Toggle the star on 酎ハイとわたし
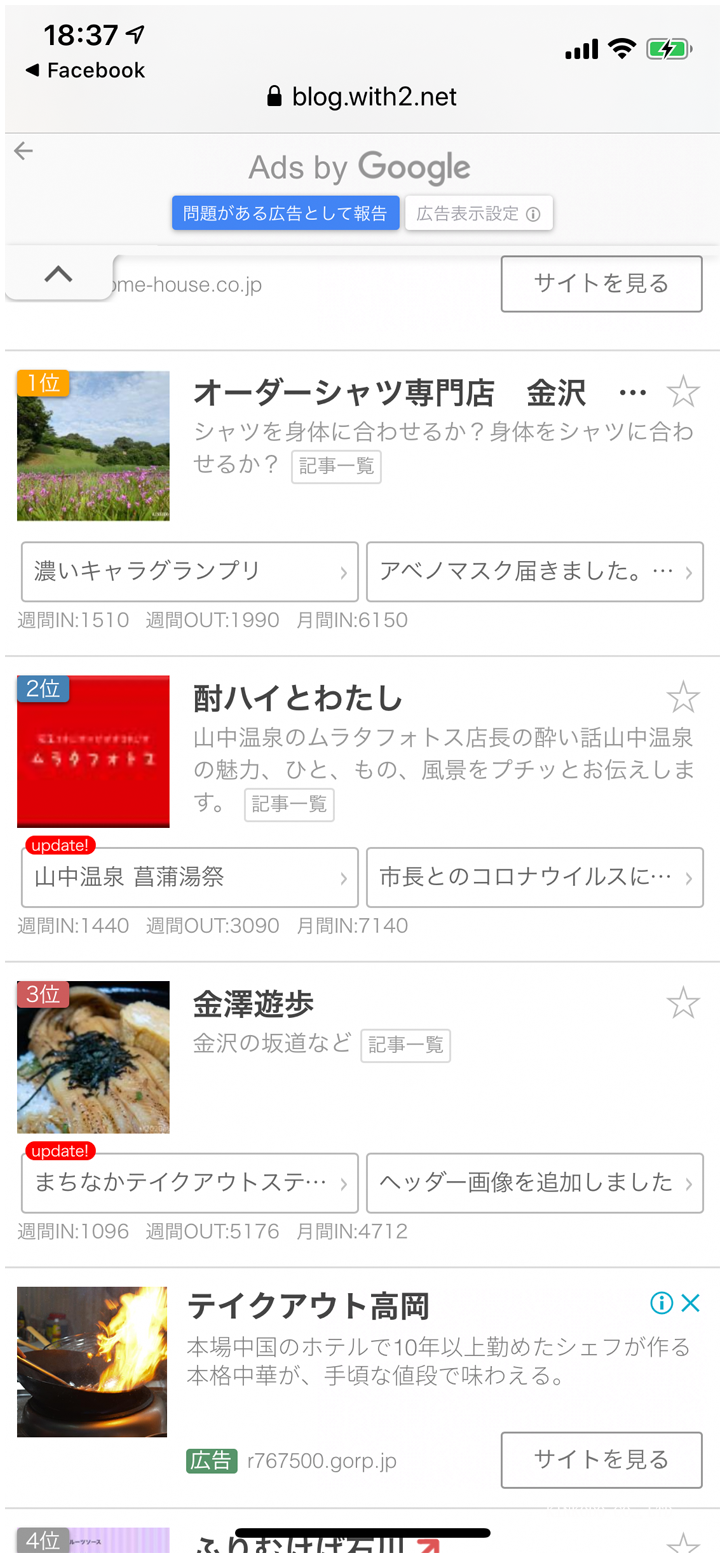This screenshot has width=725, height=1558. point(683,696)
